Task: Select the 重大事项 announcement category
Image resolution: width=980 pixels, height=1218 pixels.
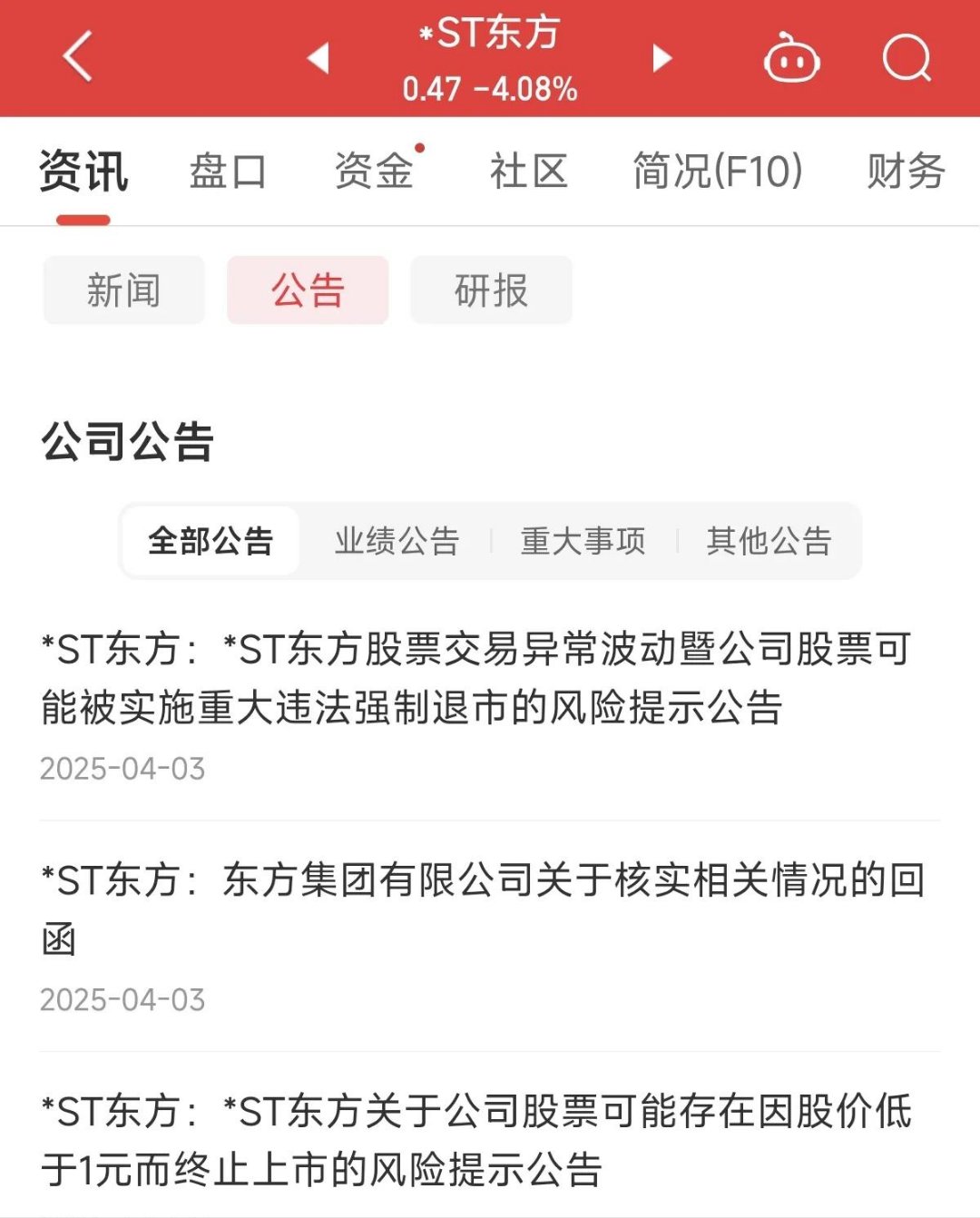Action: point(583,540)
